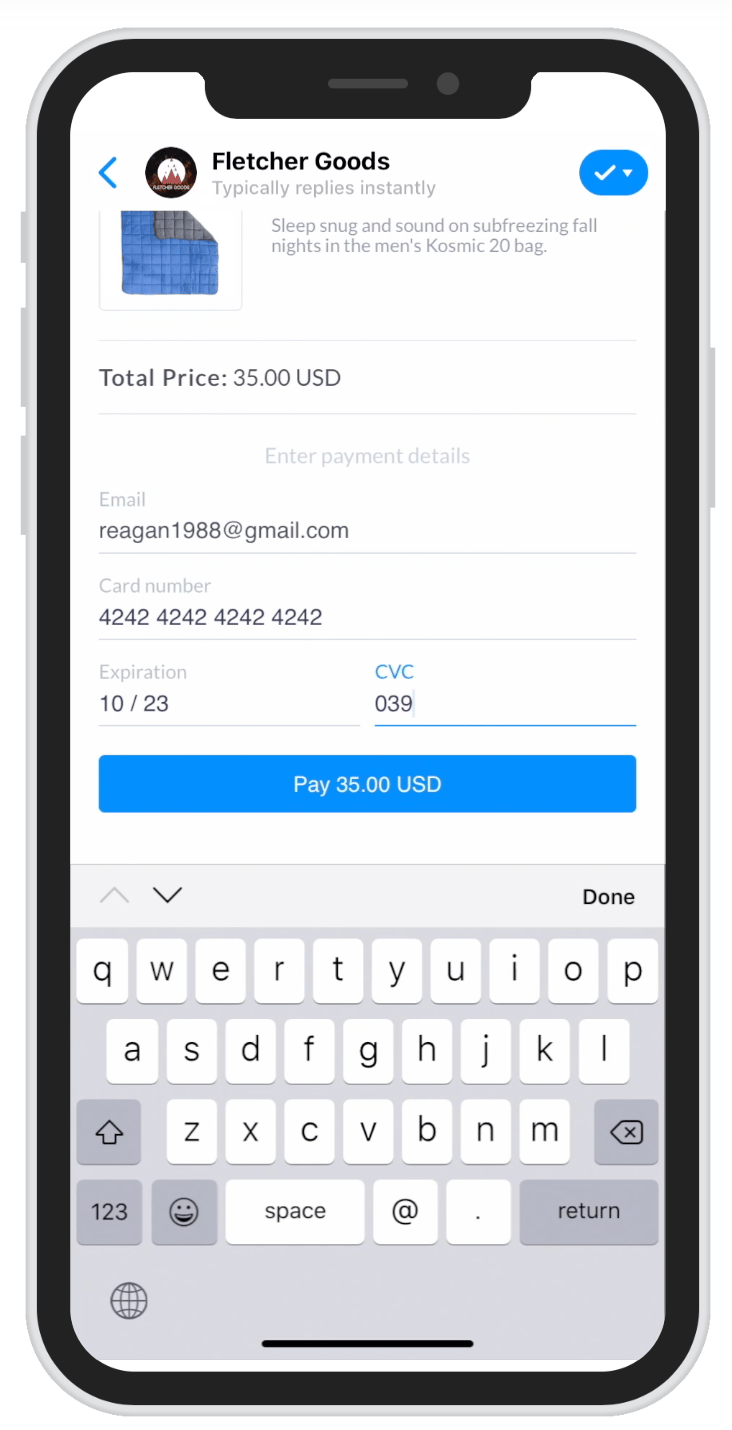Image resolution: width=732 pixels, height=1430 pixels.
Task: Open the checkmark dropdown button
Action: point(613,173)
